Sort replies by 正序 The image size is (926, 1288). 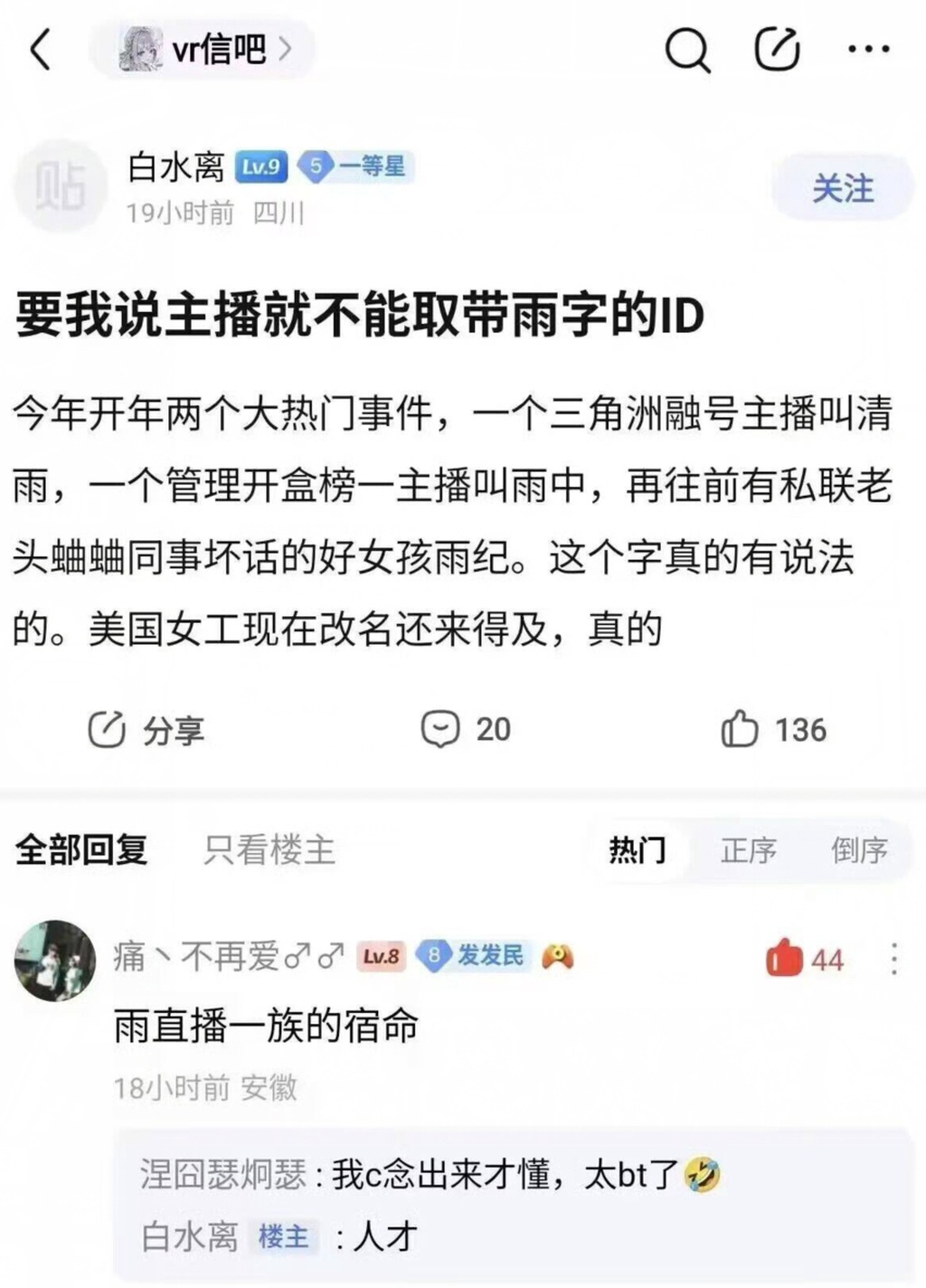click(748, 850)
